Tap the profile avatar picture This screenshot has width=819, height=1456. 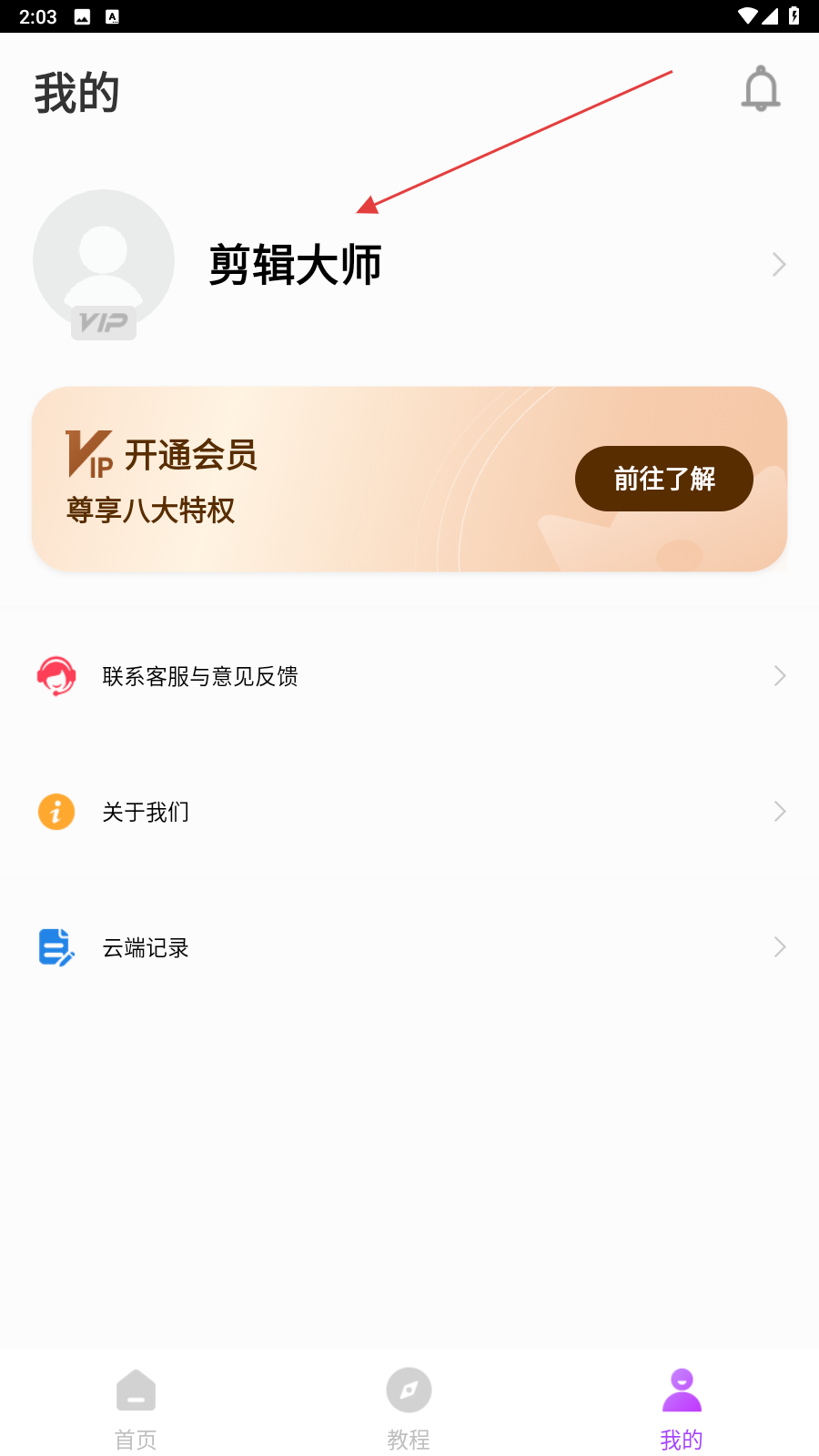104,261
